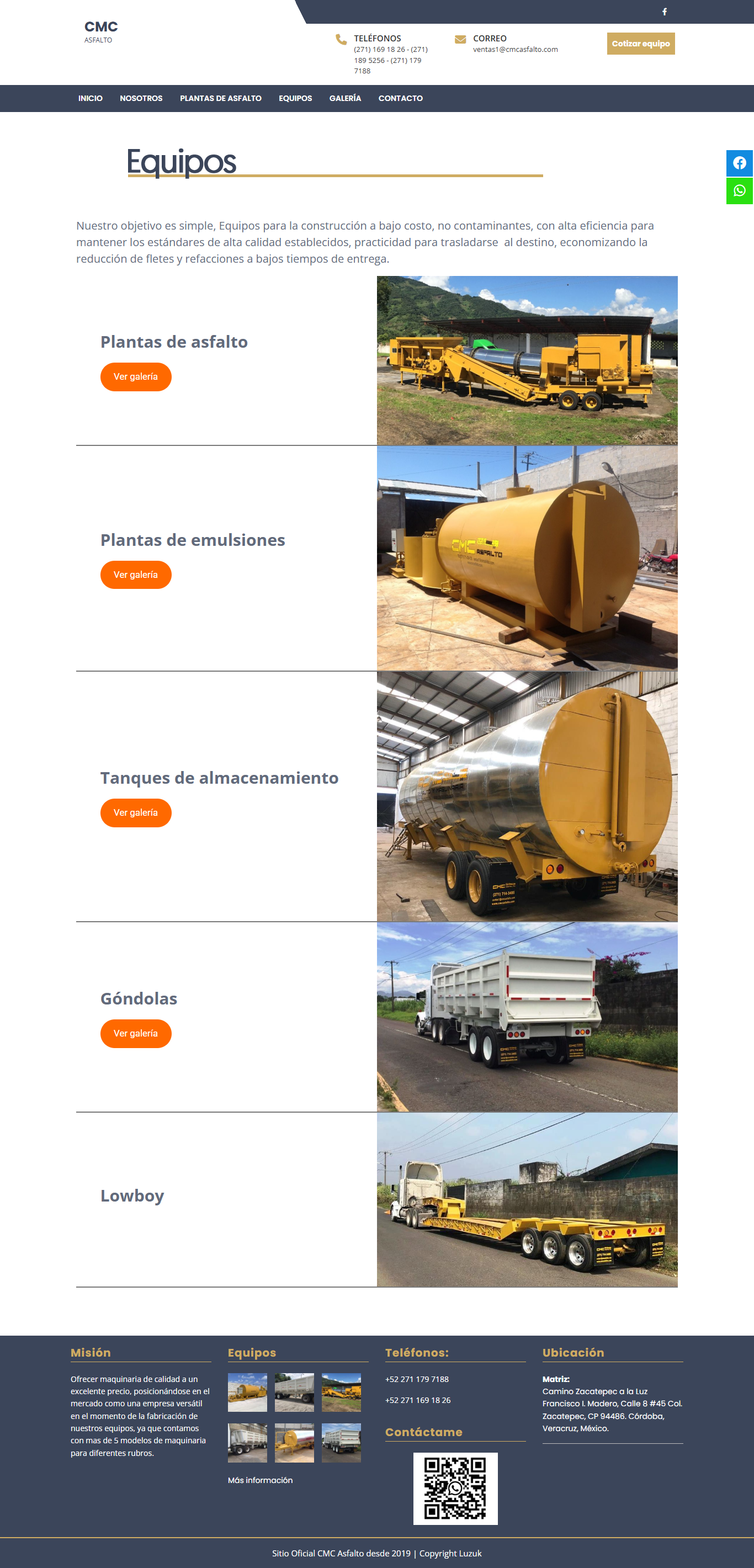The image size is (754, 1568).
Task: Tap the Más información link in the footer
Action: click(x=260, y=1480)
